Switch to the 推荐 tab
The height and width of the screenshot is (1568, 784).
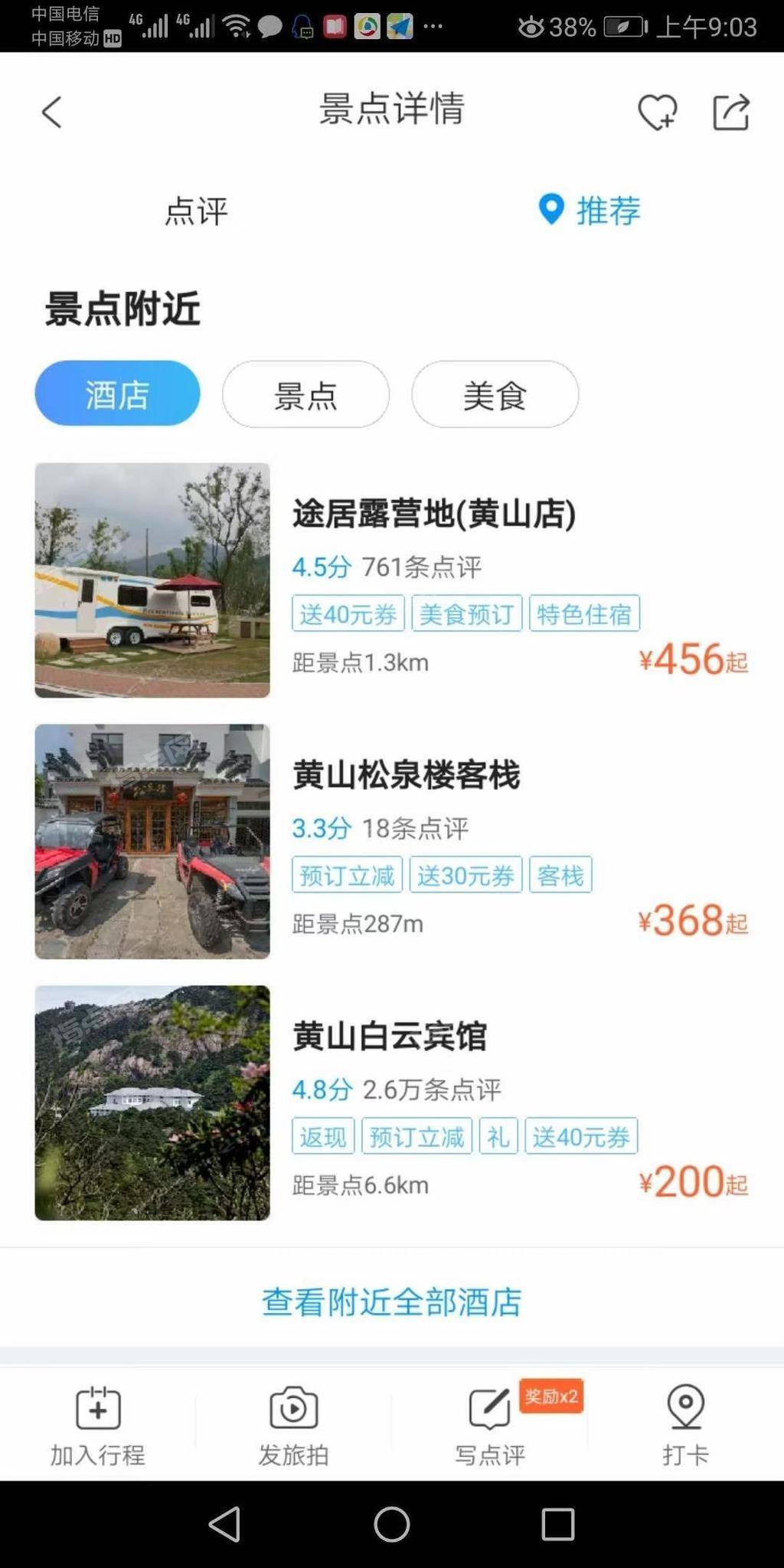[588, 210]
